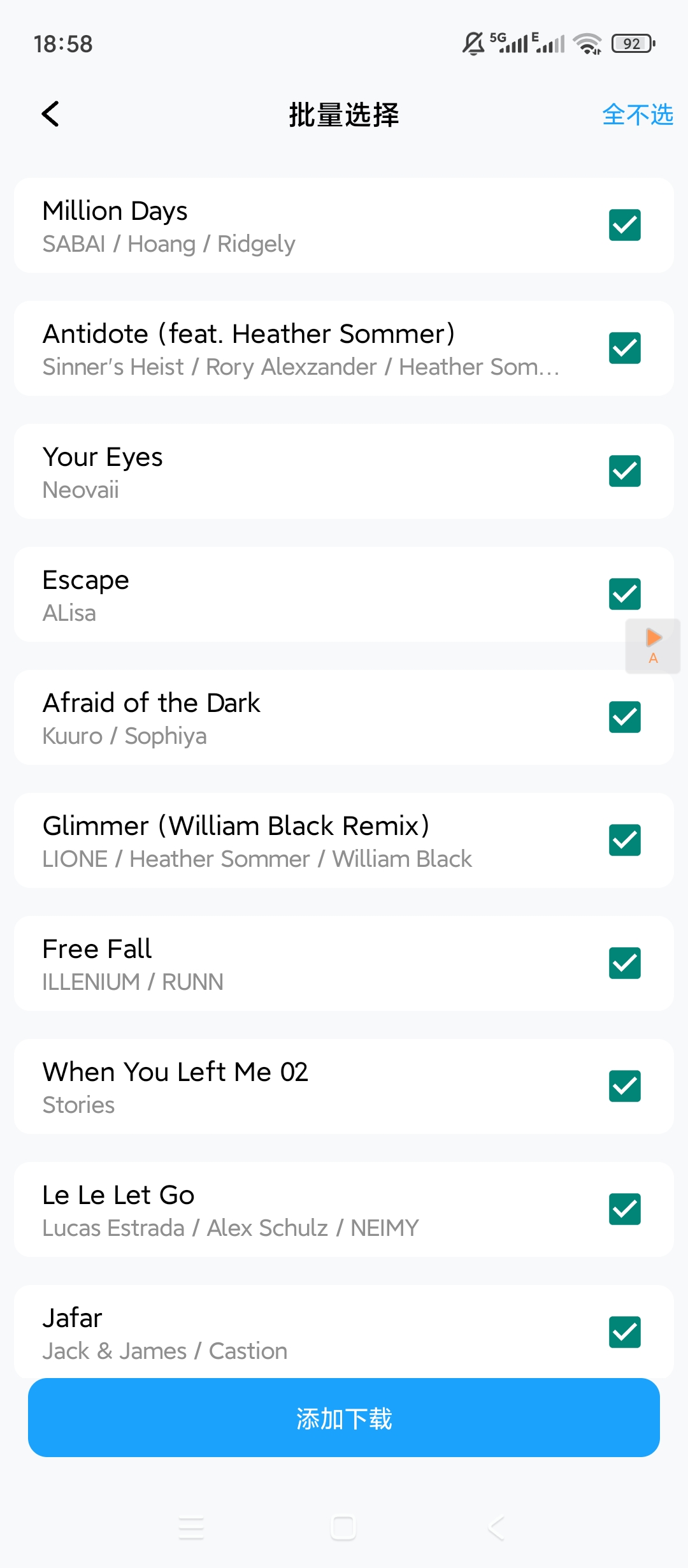Deselect Afraid of the Dark

pyautogui.click(x=624, y=717)
